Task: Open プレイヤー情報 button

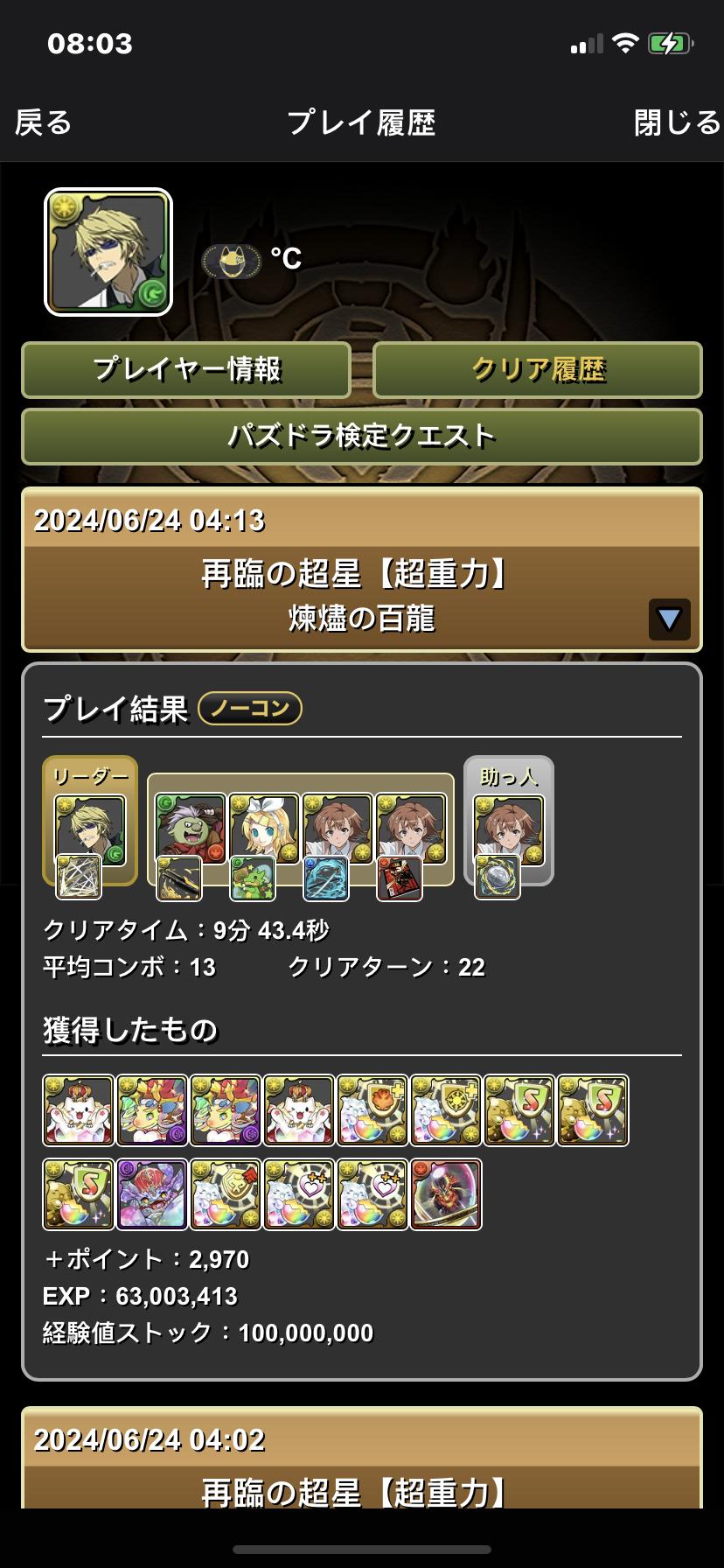Action: coord(186,369)
